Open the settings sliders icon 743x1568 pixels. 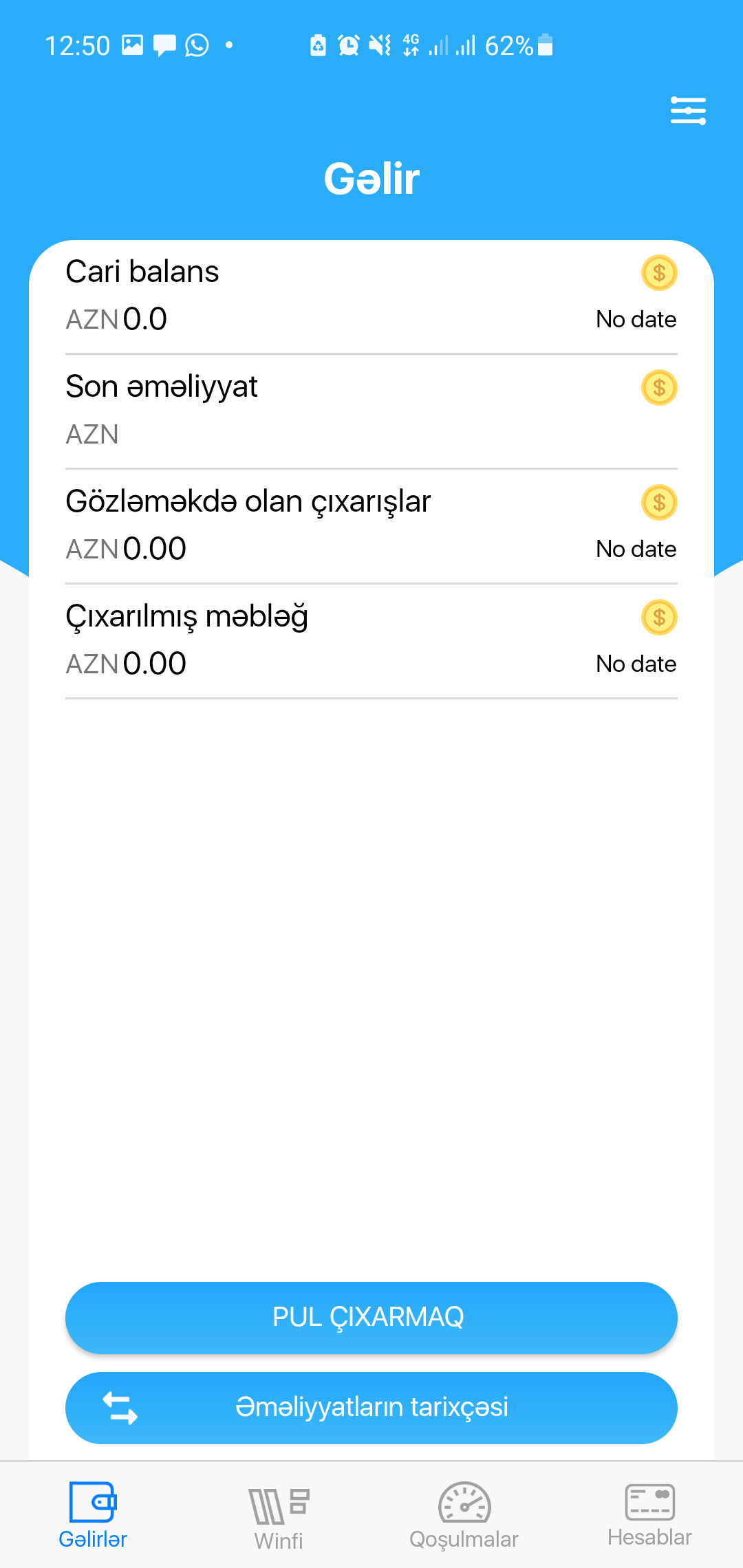(688, 111)
